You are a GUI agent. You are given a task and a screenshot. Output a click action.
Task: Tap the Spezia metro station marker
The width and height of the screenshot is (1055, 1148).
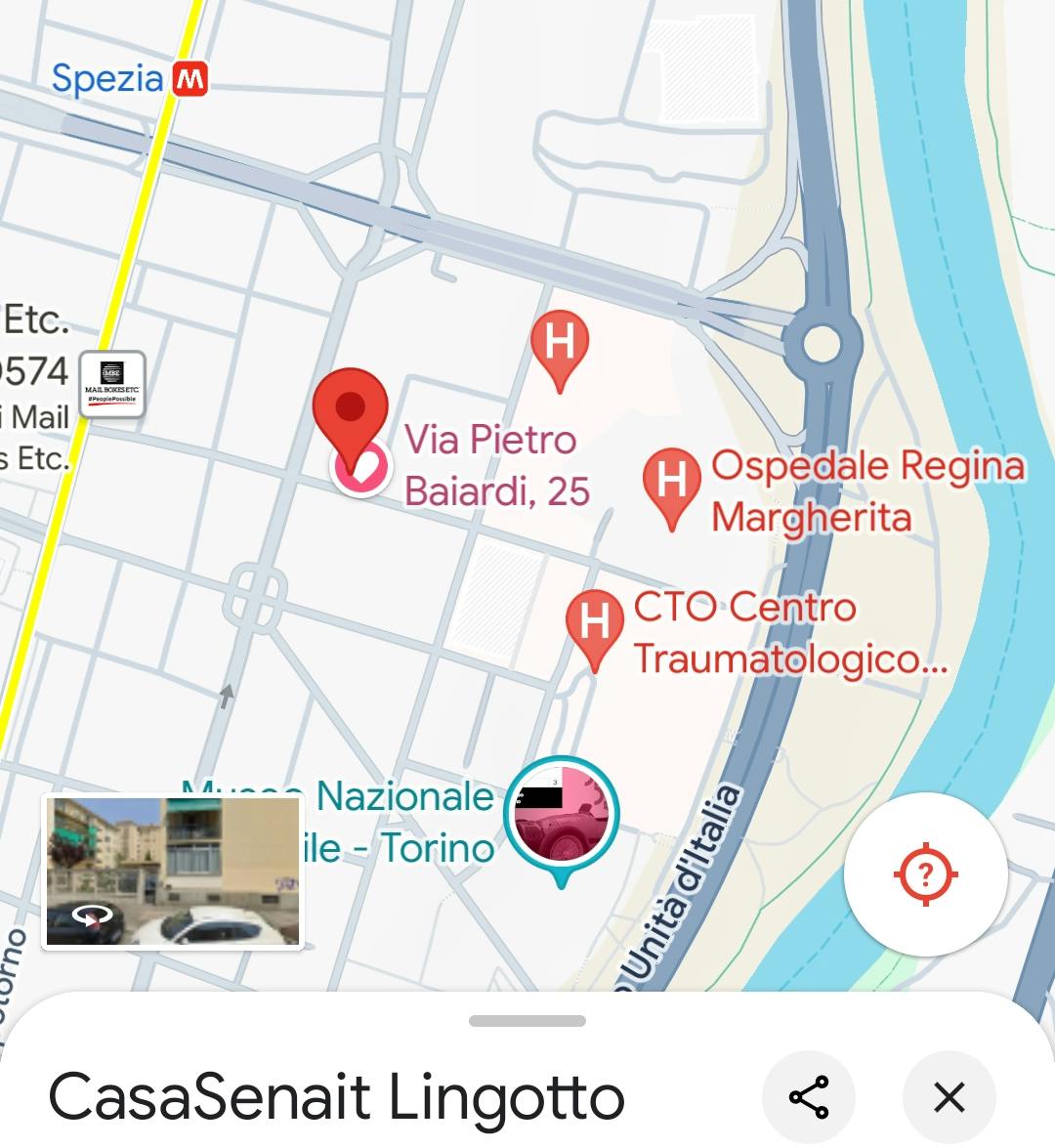click(x=190, y=79)
